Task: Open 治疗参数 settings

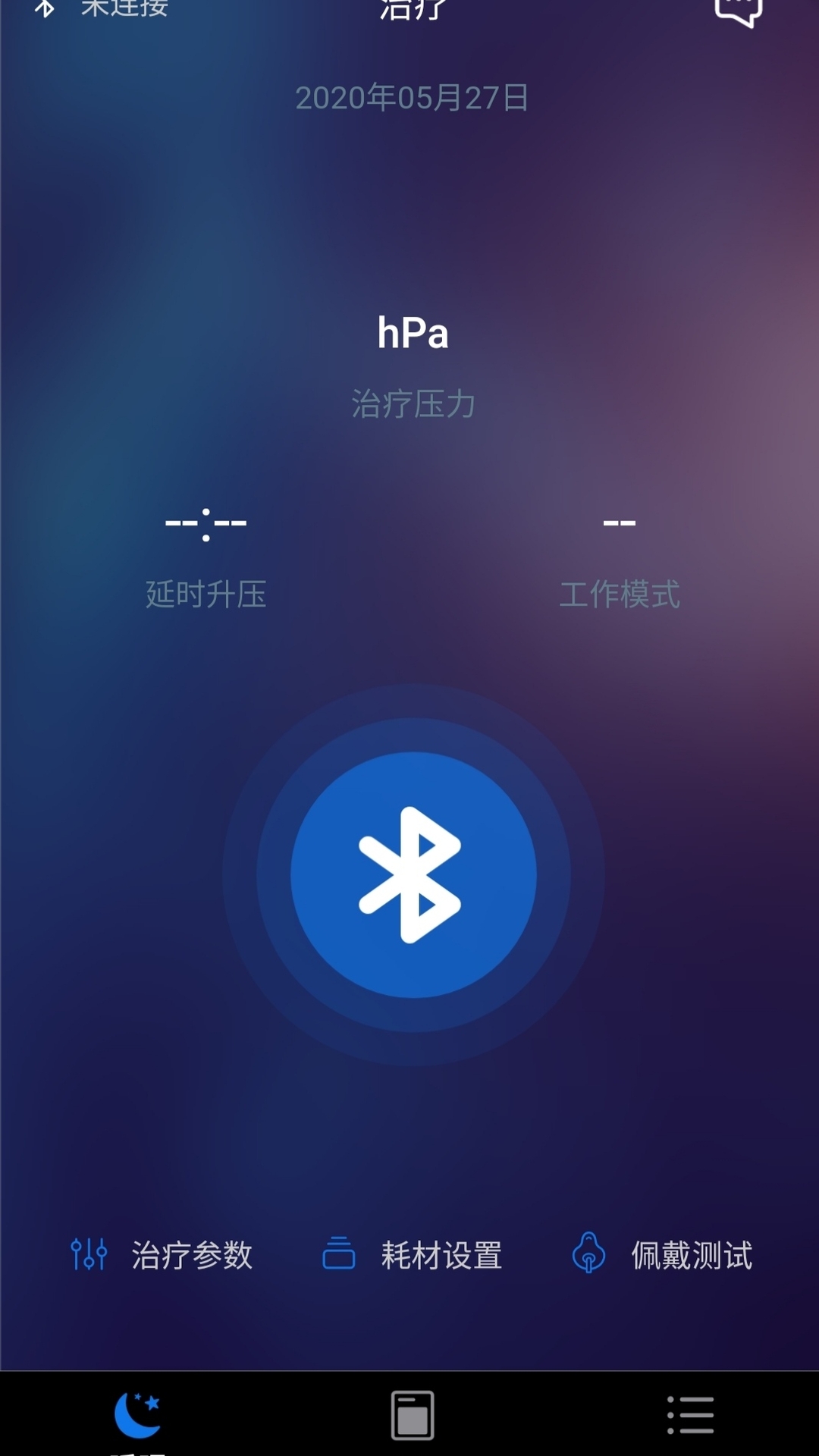Action: click(162, 1255)
